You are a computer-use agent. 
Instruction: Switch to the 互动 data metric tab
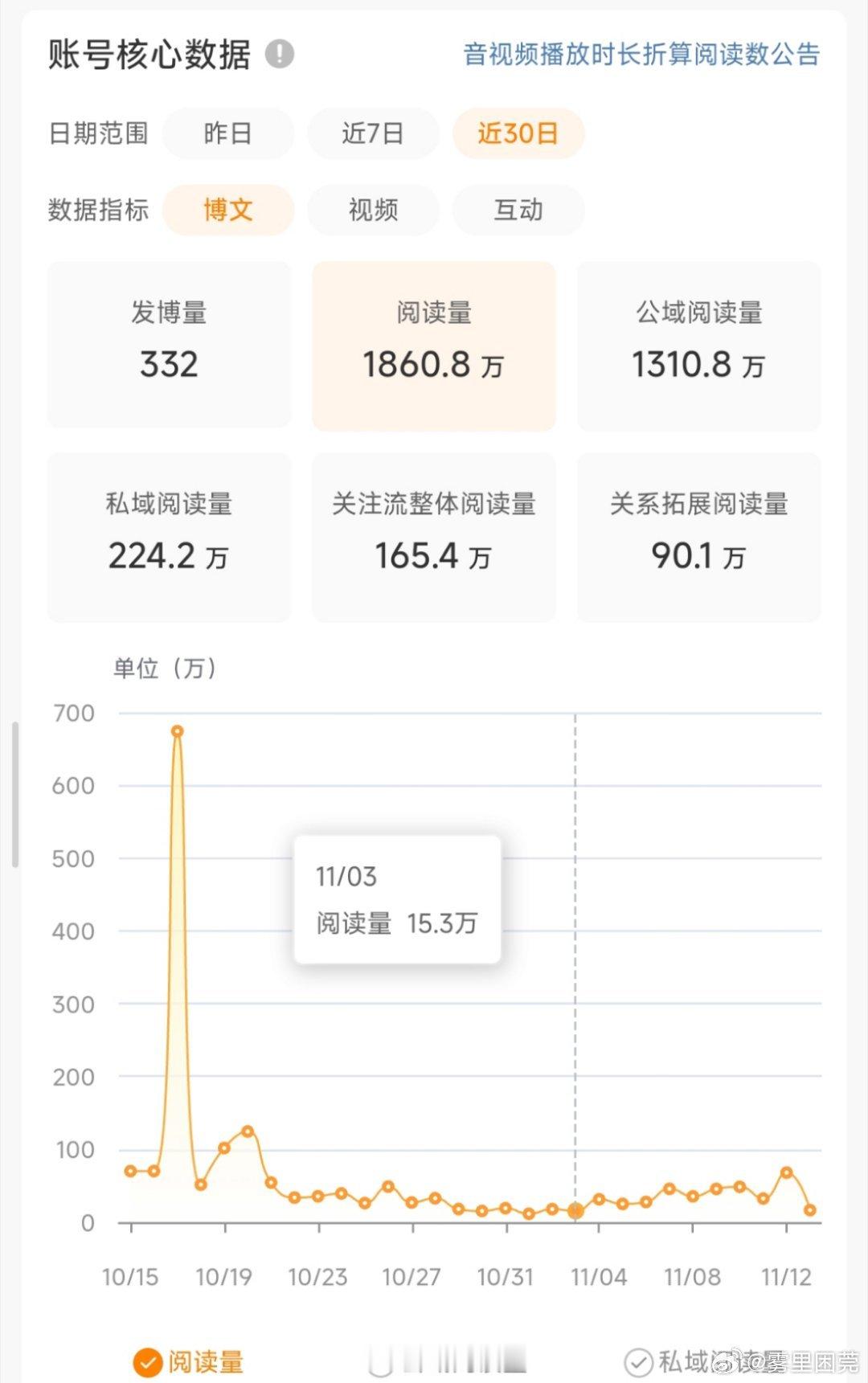(x=518, y=211)
